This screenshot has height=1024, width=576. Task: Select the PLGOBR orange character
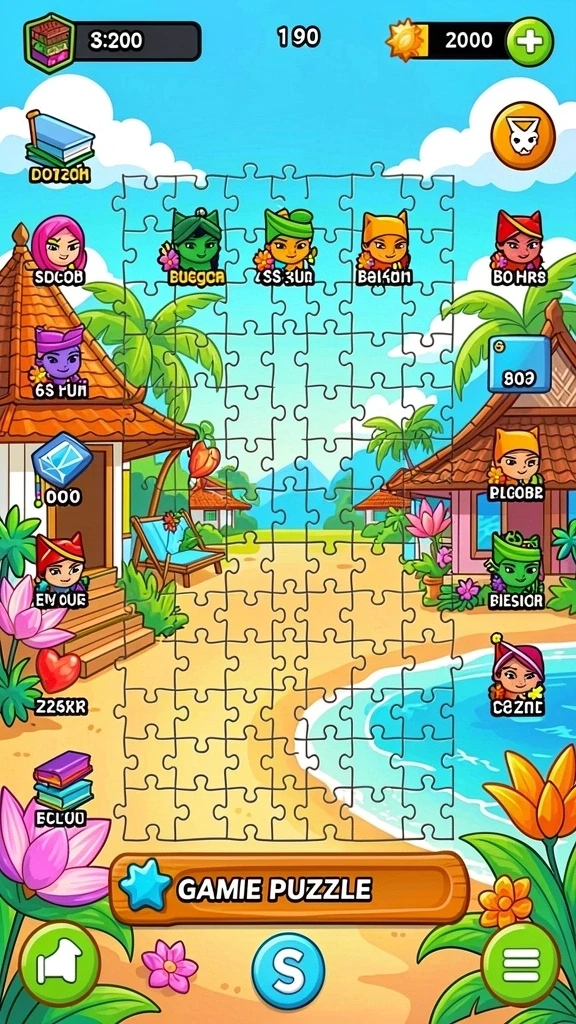pyautogui.click(x=516, y=464)
